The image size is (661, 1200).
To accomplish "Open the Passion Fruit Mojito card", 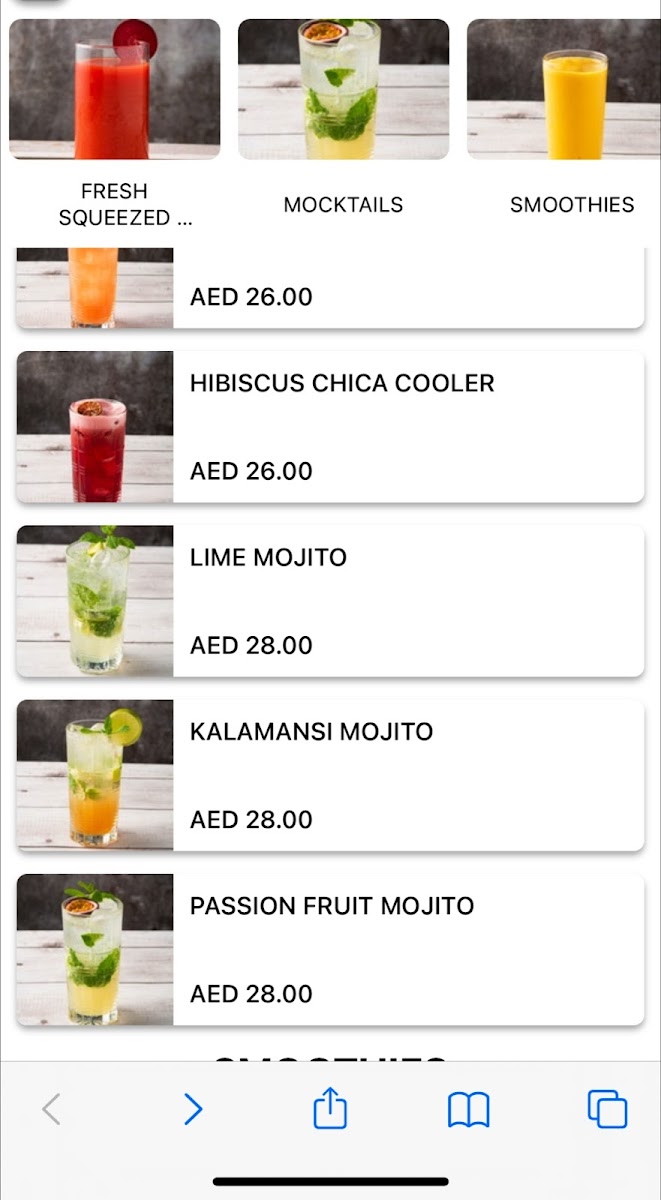I will (330, 949).
